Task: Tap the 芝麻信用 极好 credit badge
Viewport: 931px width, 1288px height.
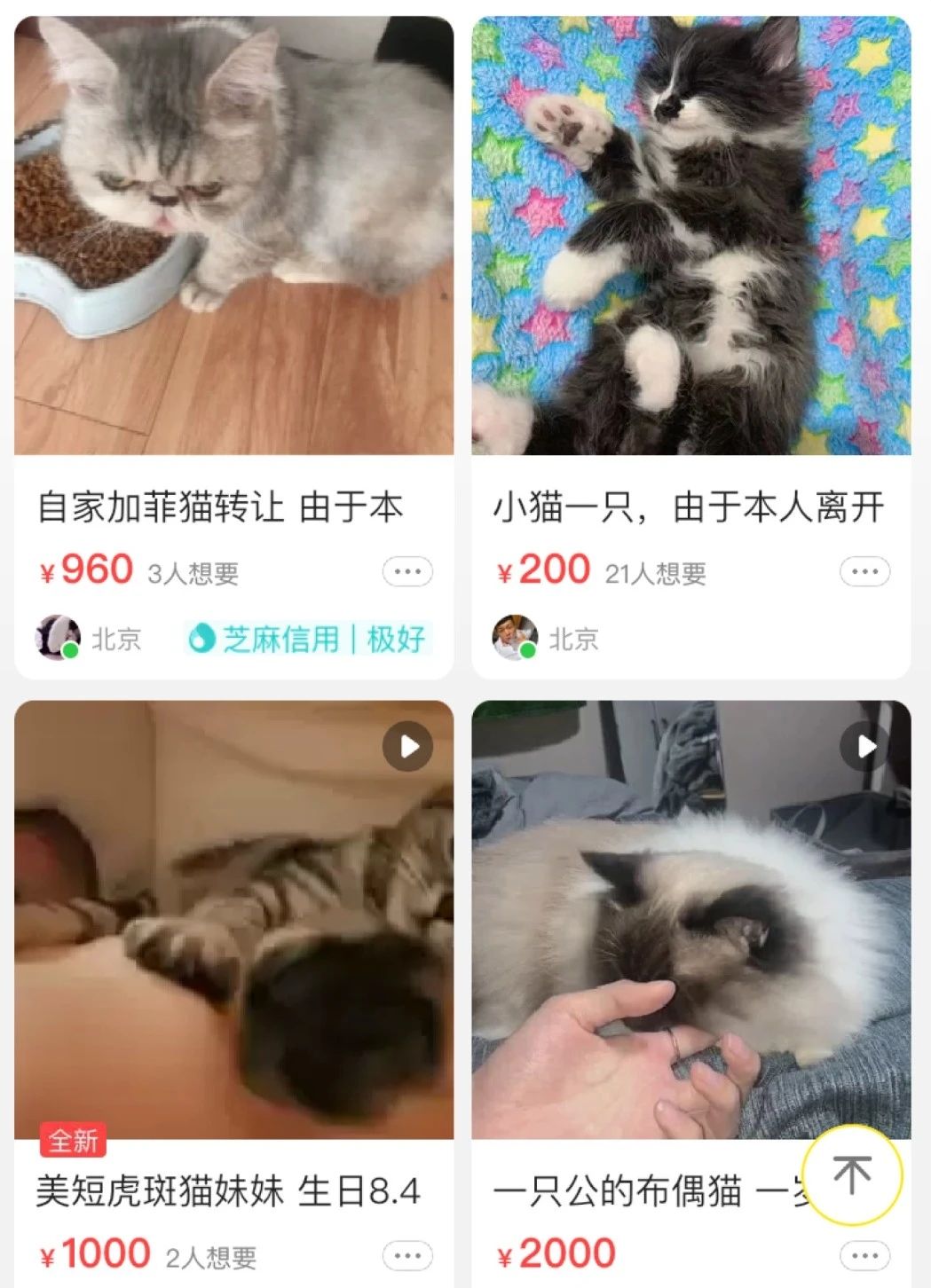Action: click(x=307, y=639)
